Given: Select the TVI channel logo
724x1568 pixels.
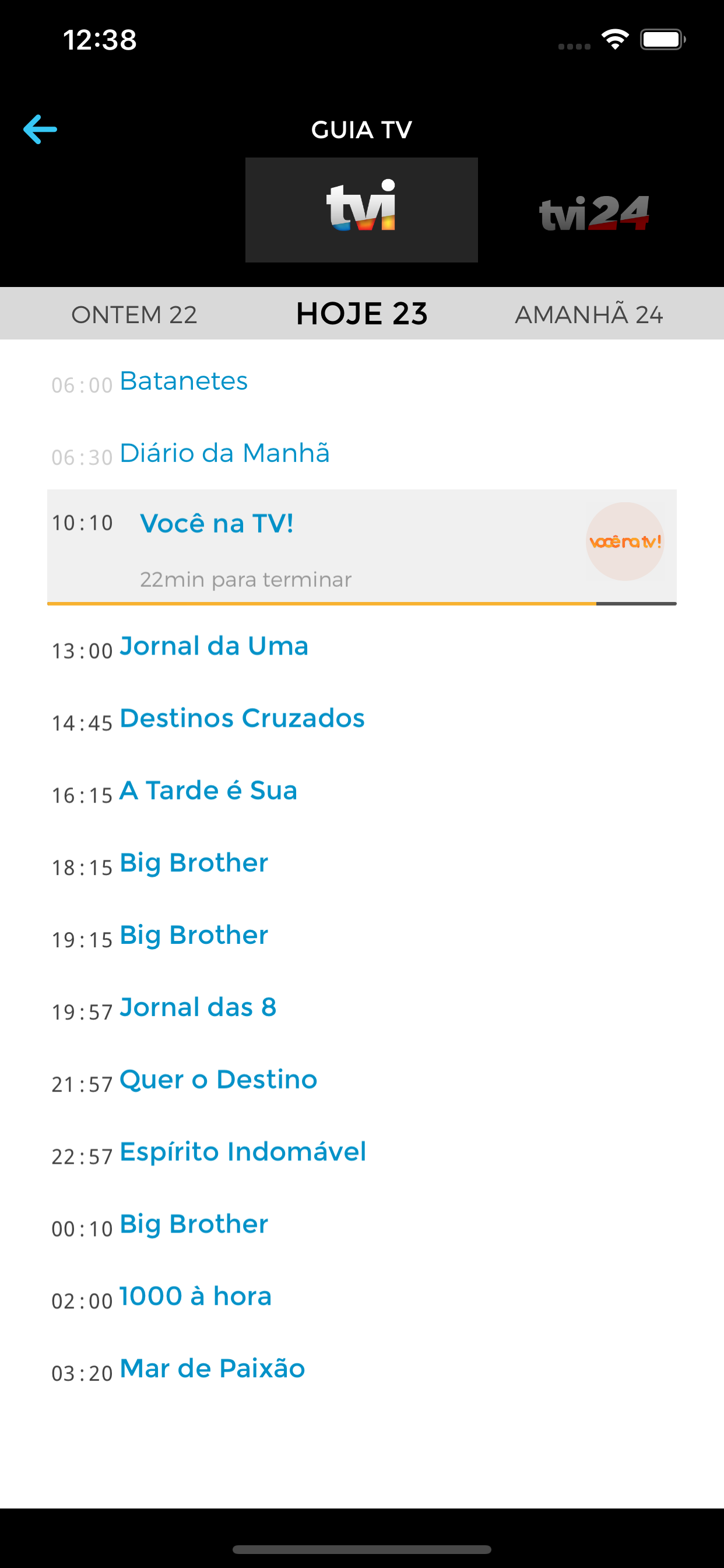Looking at the screenshot, I should pyautogui.click(x=361, y=209).
